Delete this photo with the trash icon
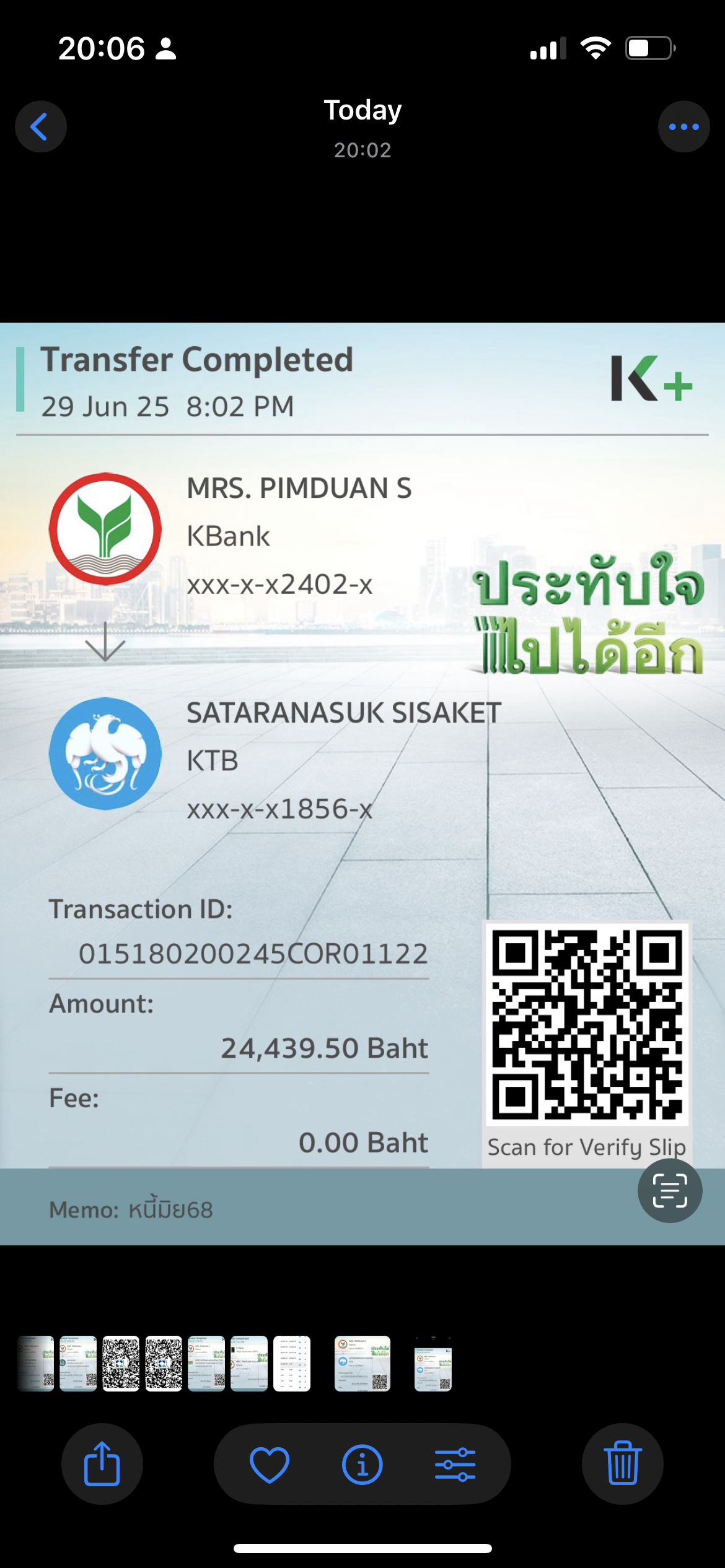 [622, 1464]
